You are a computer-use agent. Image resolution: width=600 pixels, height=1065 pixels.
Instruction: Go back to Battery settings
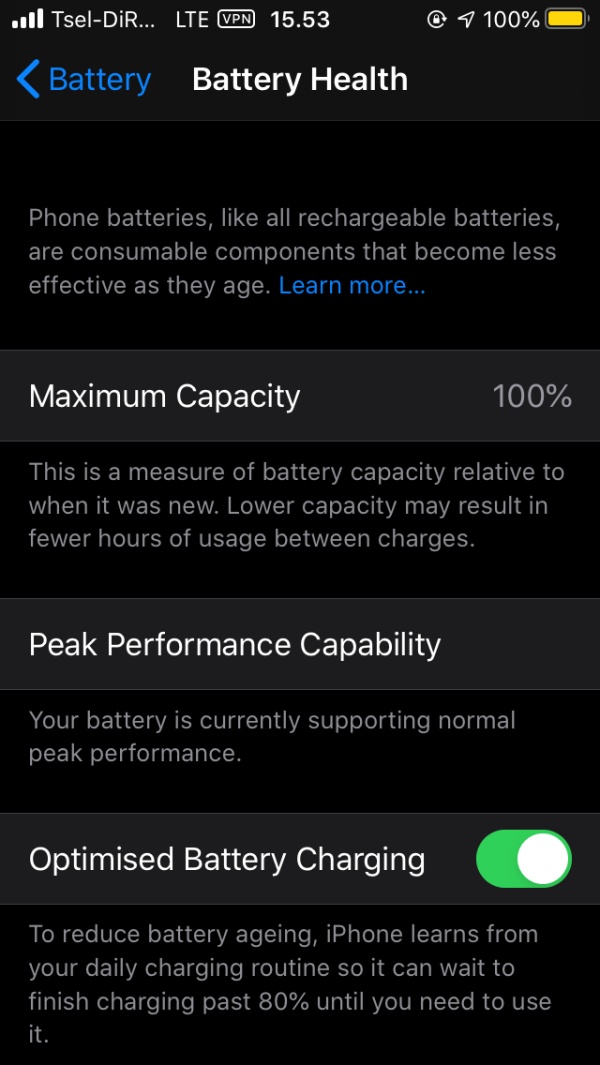(84, 79)
